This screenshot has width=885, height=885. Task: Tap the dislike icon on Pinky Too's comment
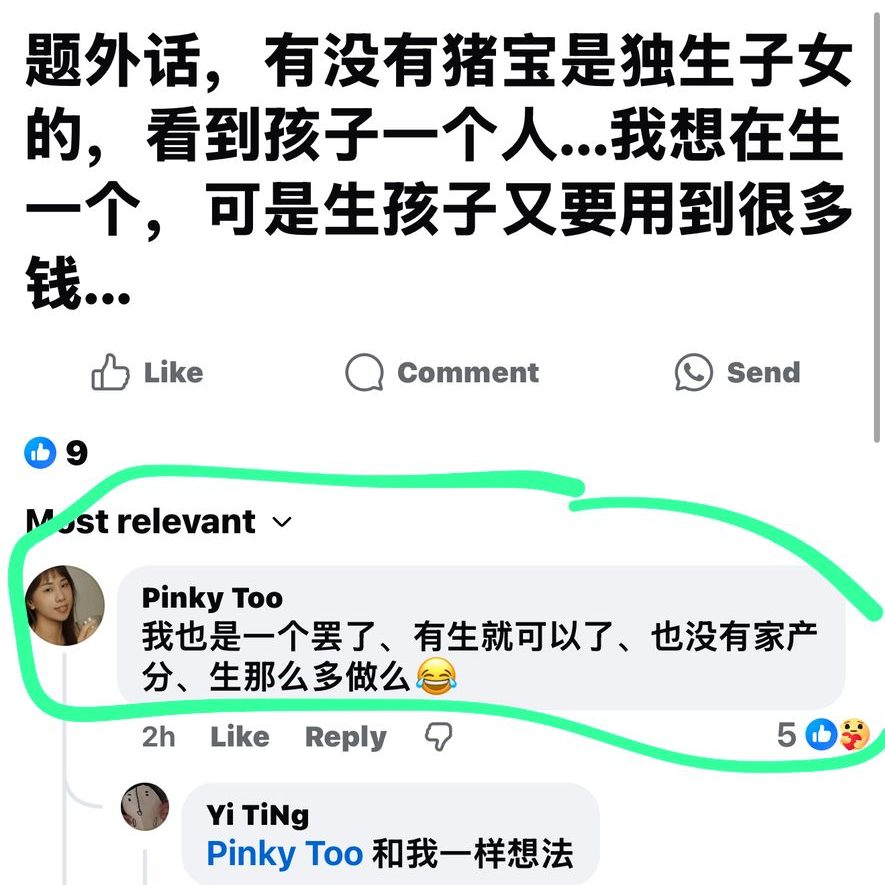coord(438,737)
